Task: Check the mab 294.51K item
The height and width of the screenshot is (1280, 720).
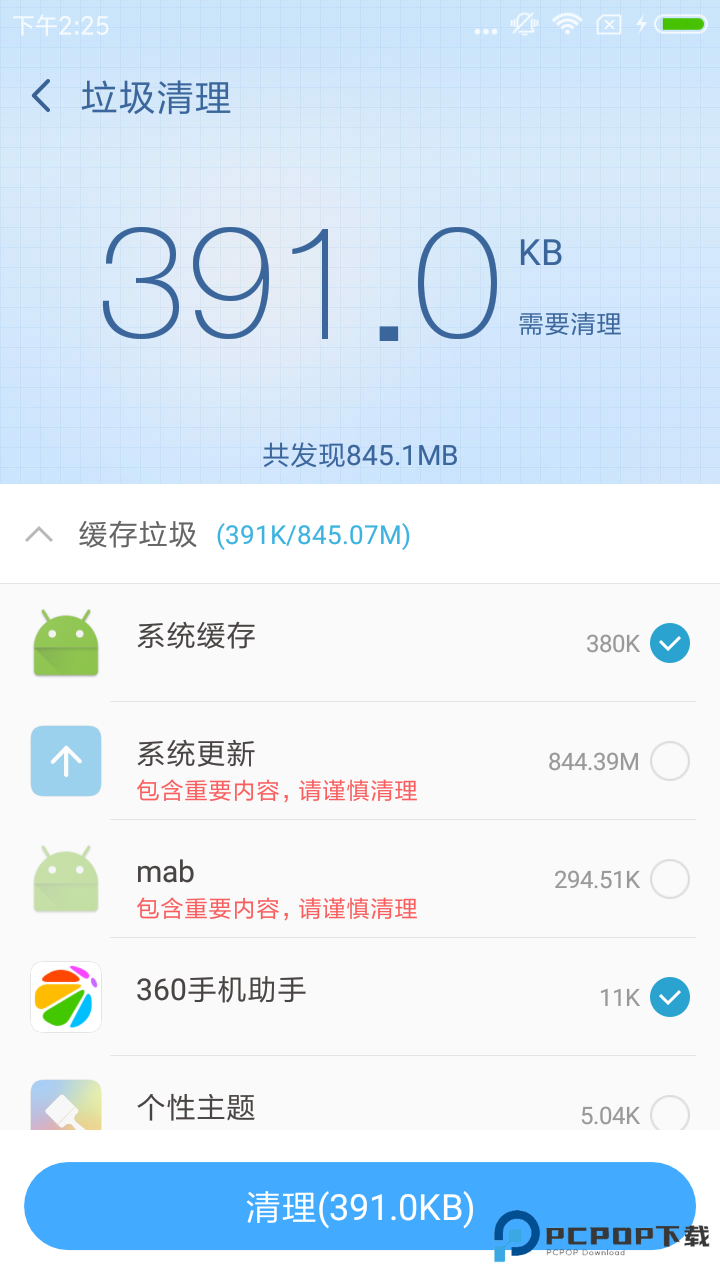Action: (672, 879)
